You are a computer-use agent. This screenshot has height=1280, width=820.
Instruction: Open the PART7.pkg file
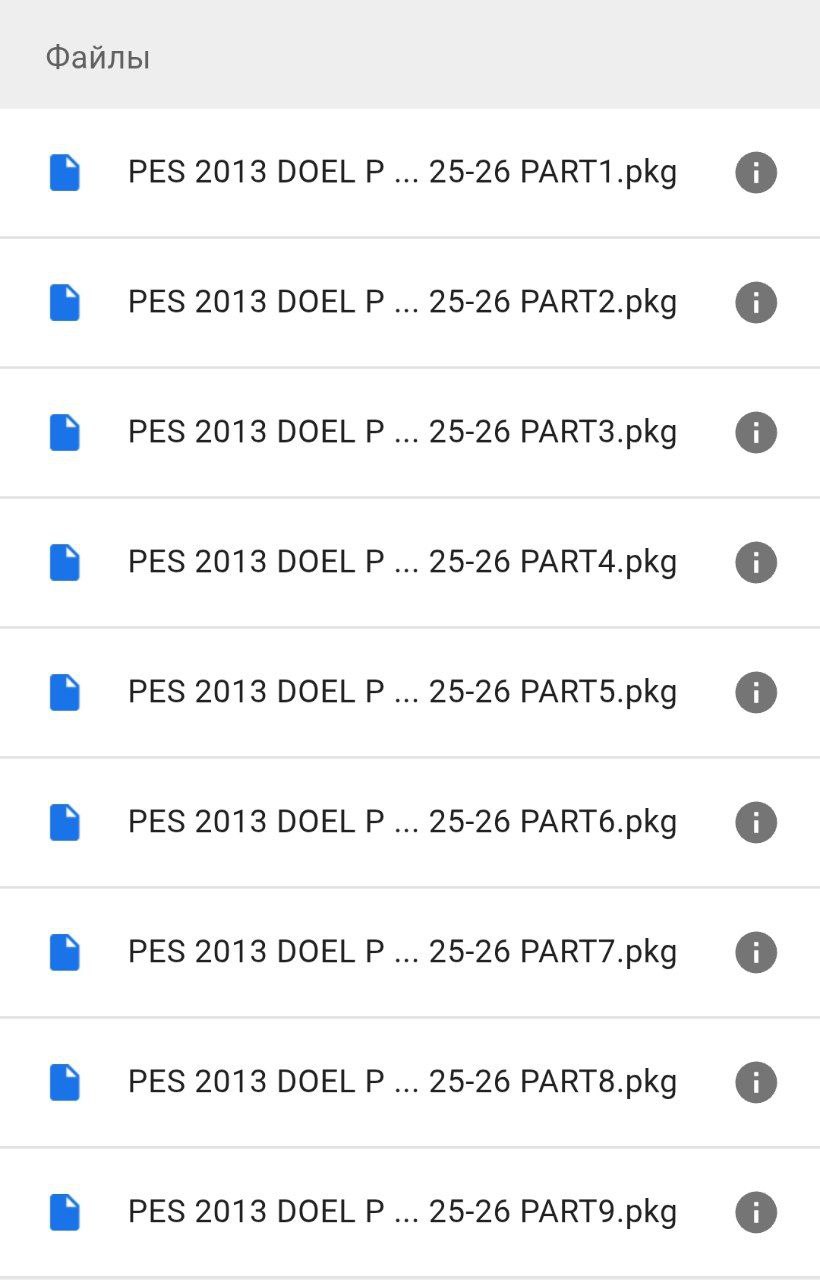(x=402, y=952)
